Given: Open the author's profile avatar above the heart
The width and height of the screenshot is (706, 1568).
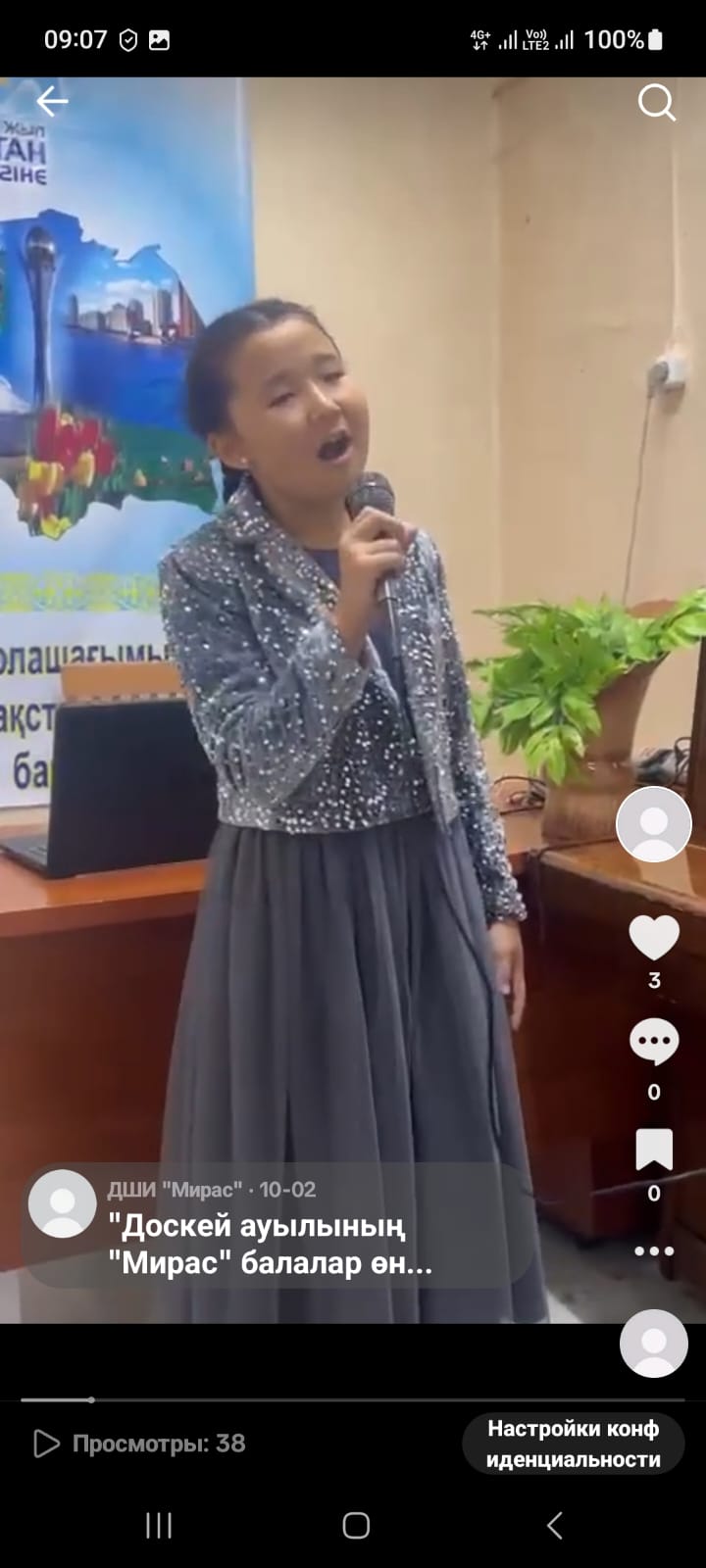Looking at the screenshot, I should [653, 824].
